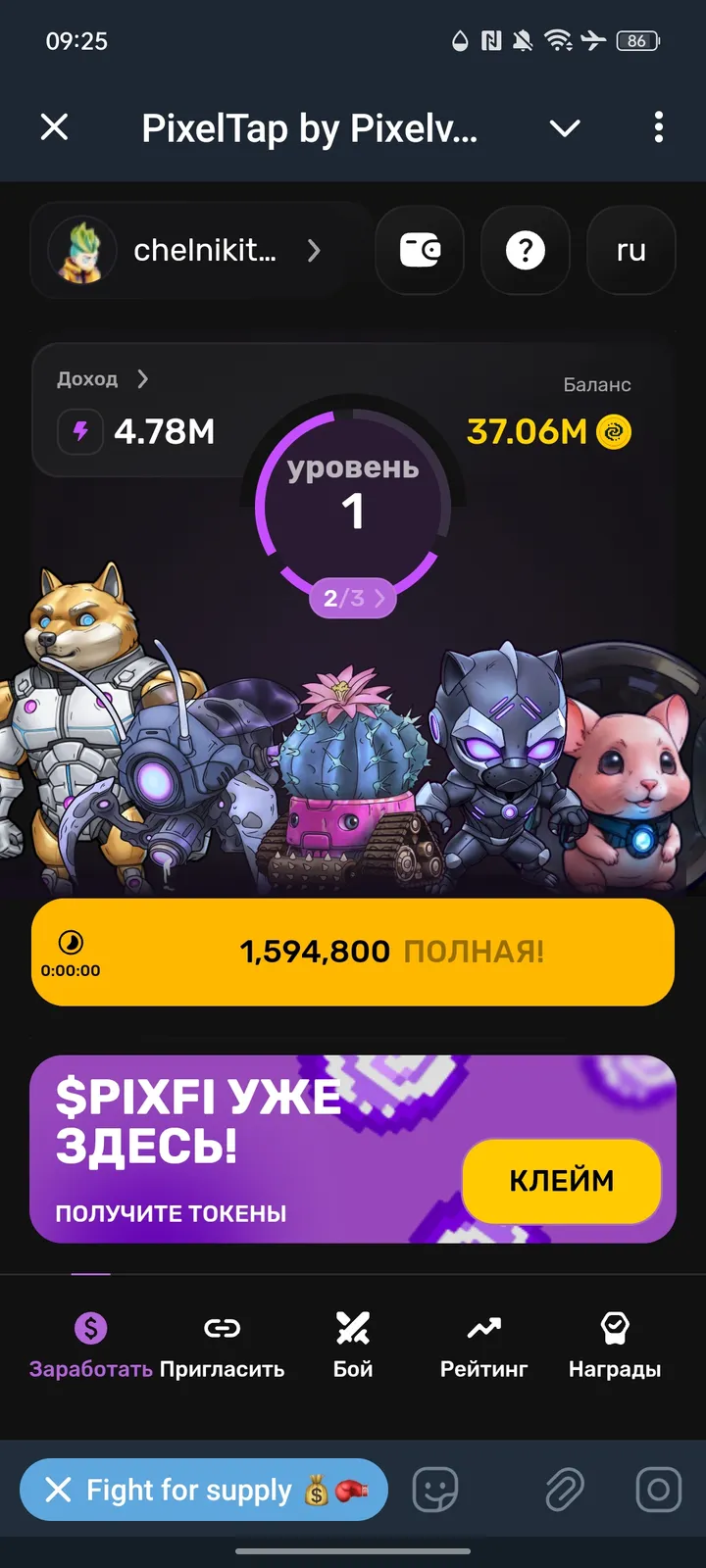Collect the full 1,594,800 coins bar
The height and width of the screenshot is (1568, 706).
click(353, 952)
